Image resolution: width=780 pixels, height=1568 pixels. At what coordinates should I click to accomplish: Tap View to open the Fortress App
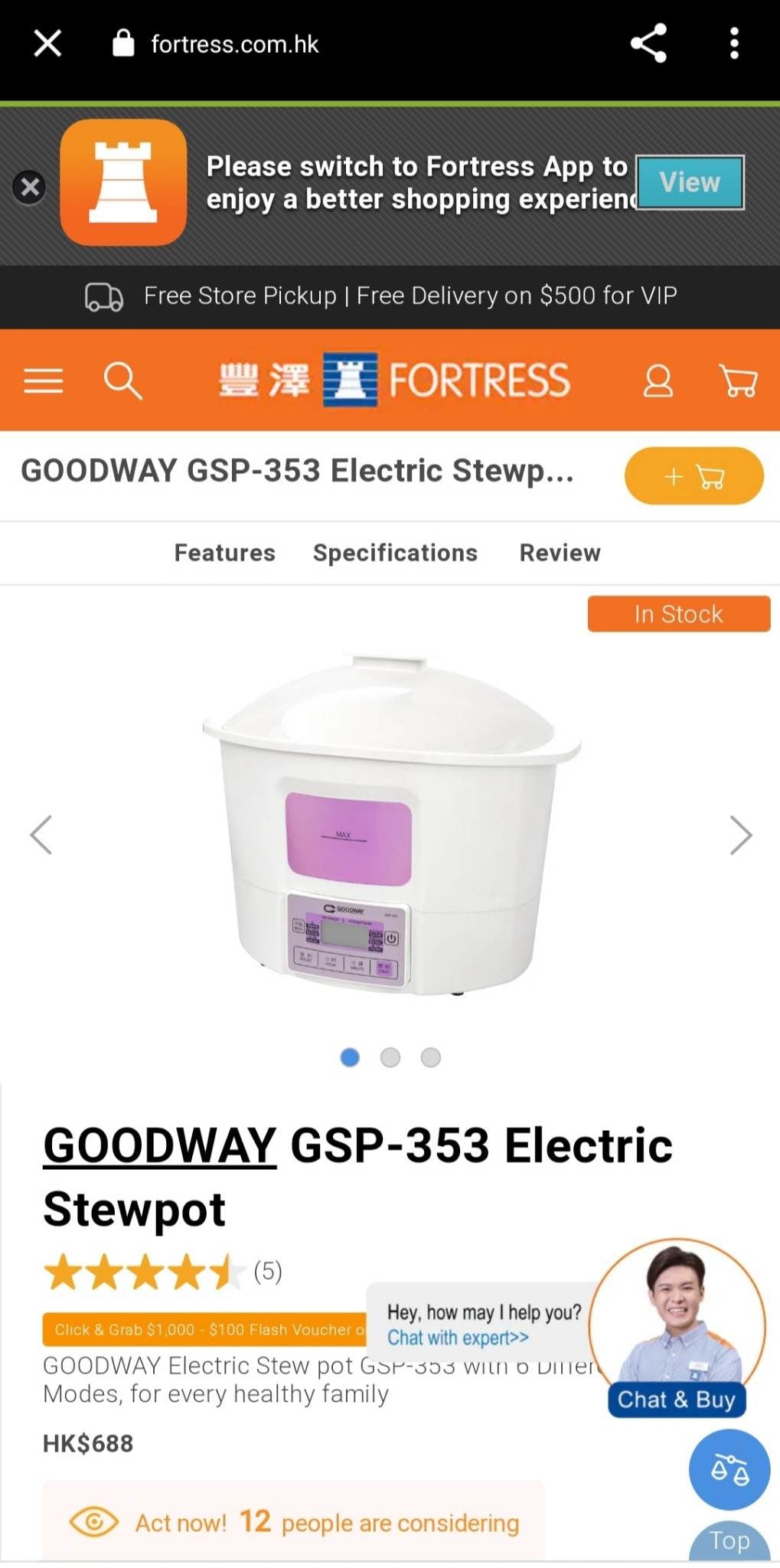pyautogui.click(x=690, y=183)
